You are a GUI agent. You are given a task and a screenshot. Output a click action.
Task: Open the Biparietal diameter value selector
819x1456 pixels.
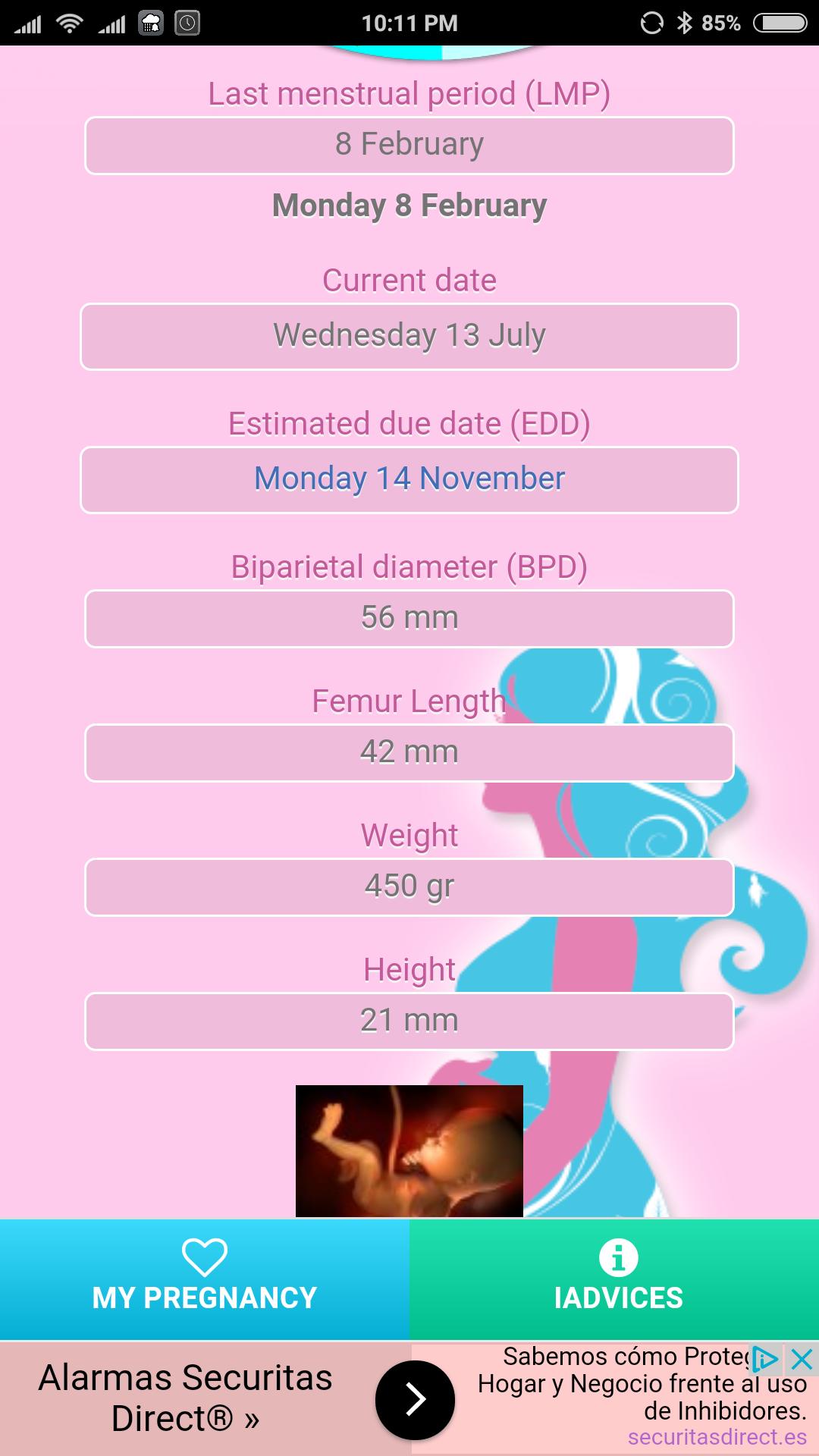[409, 619]
